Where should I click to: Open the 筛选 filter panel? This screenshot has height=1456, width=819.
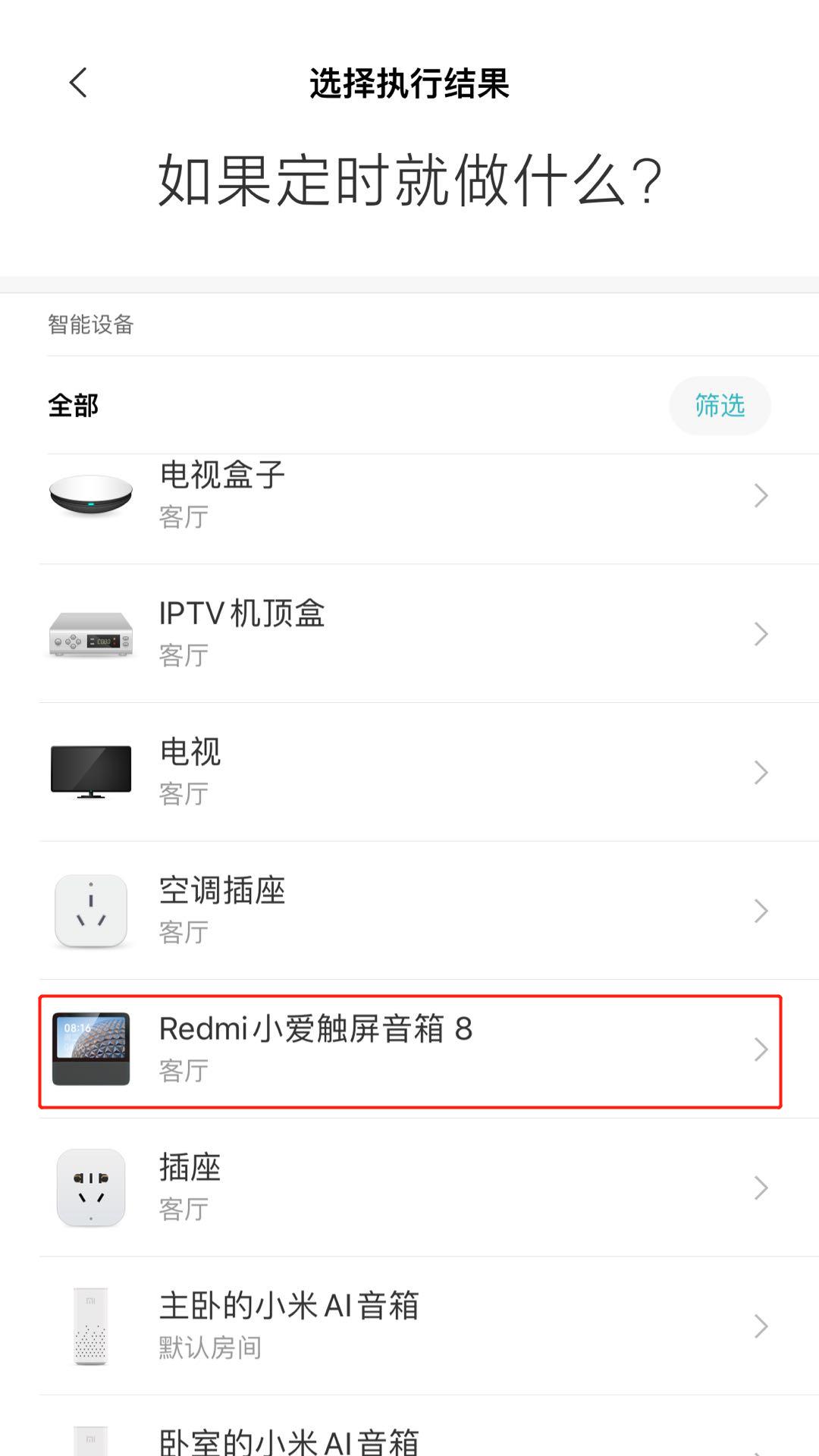click(720, 406)
